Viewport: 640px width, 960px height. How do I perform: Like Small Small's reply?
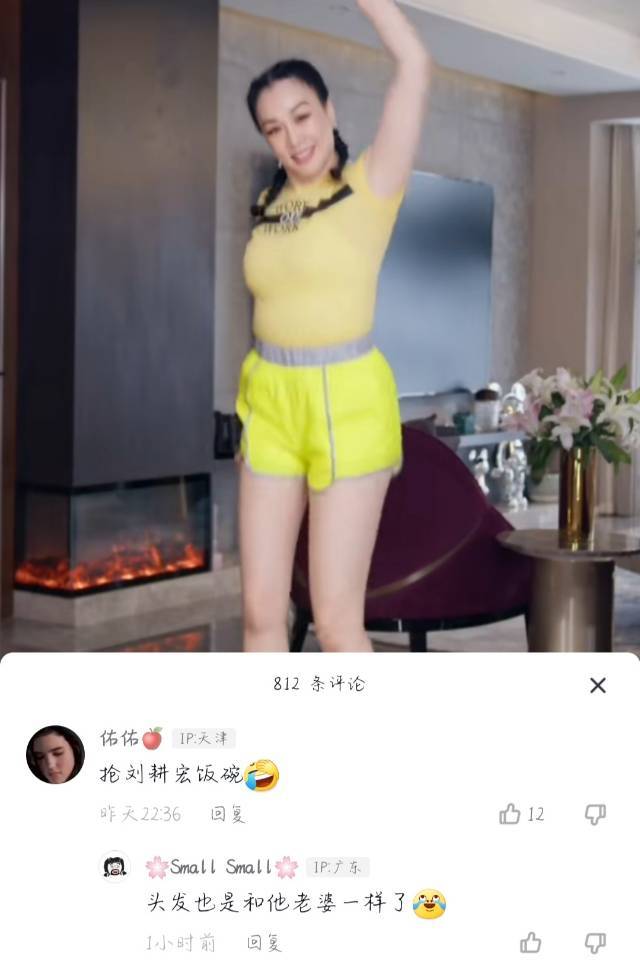click(x=531, y=942)
